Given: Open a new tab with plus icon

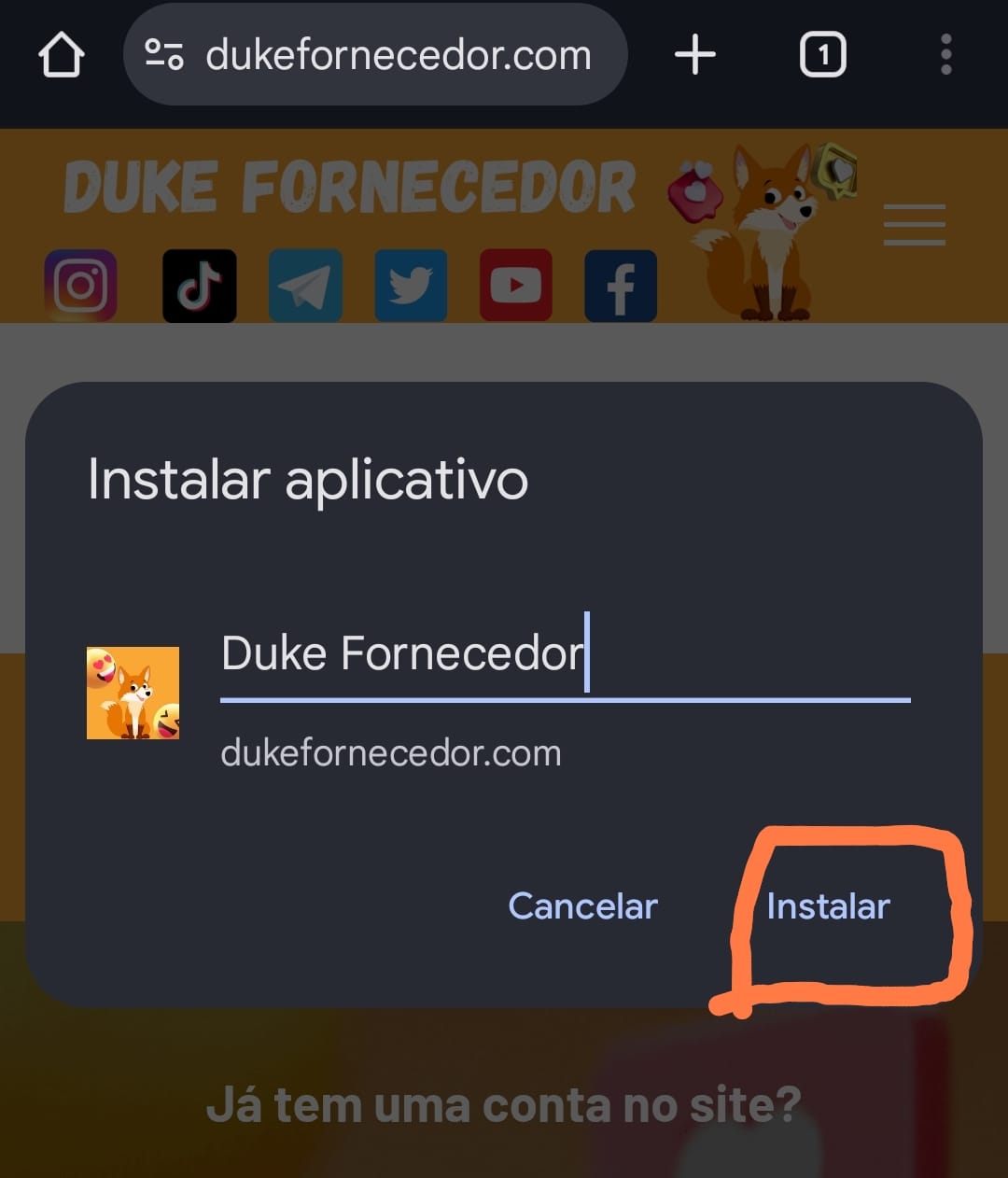Looking at the screenshot, I should (695, 55).
